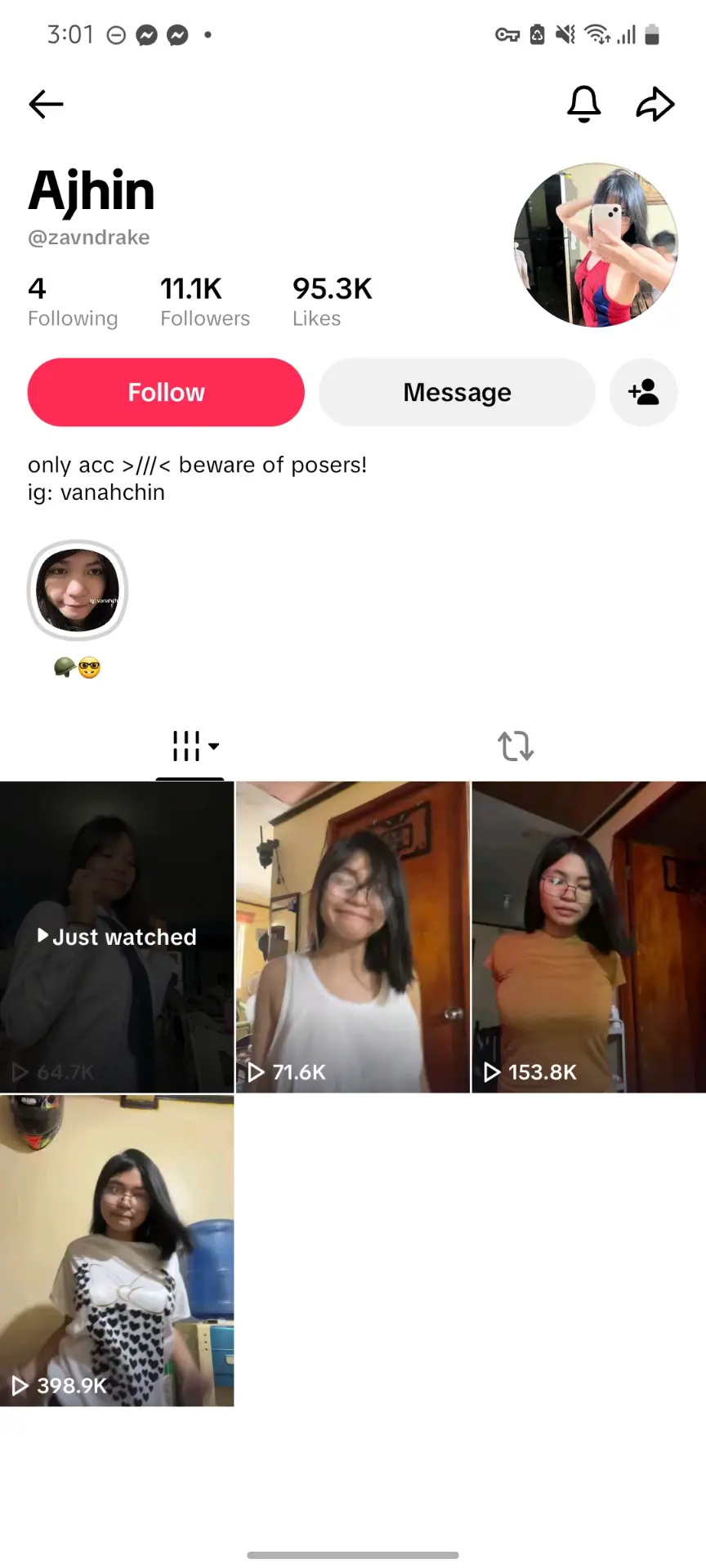This screenshot has height=1568, width=706.
Task: Follow the Ajhin account
Action: click(166, 392)
